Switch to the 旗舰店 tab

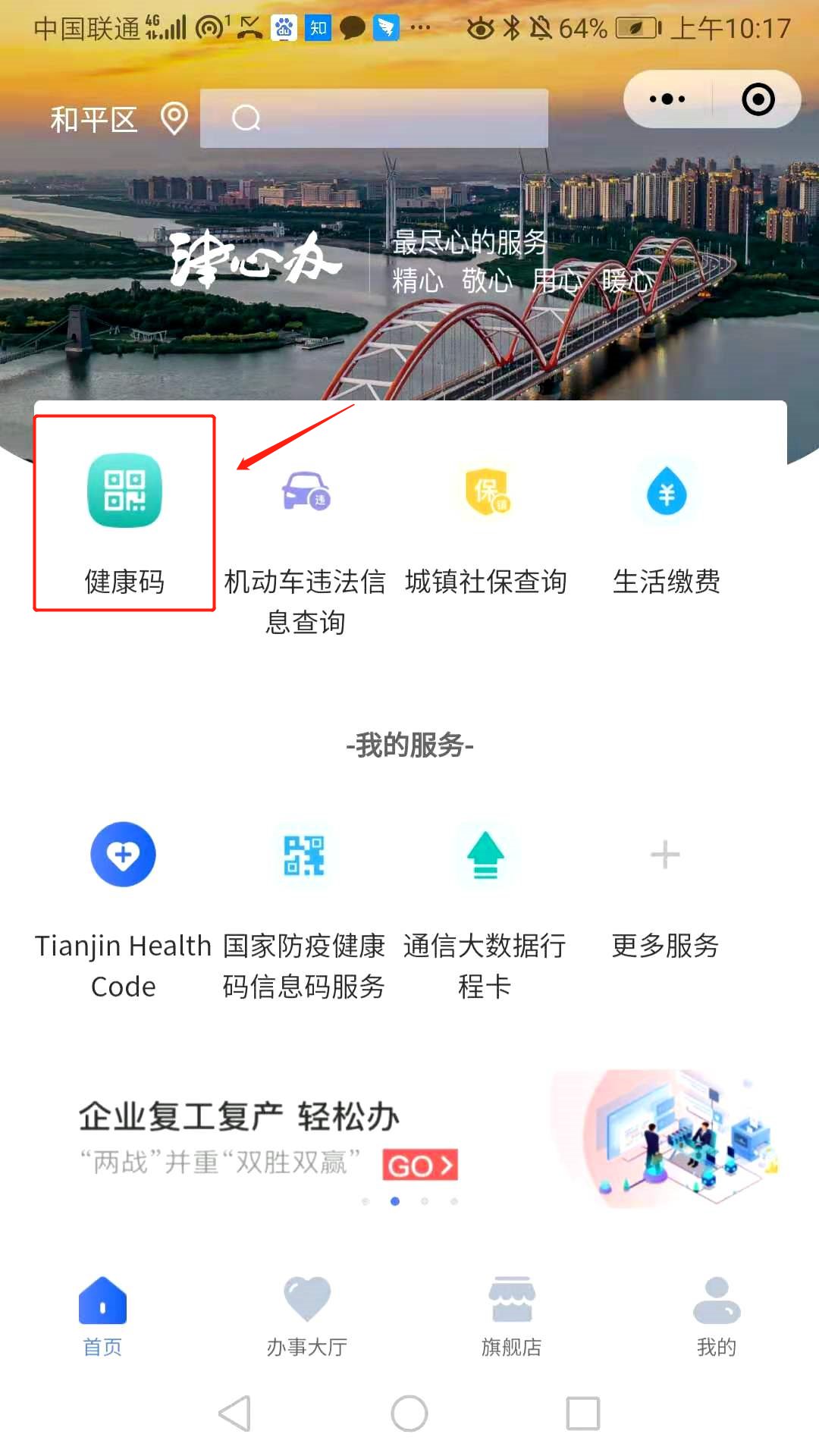(512, 1315)
